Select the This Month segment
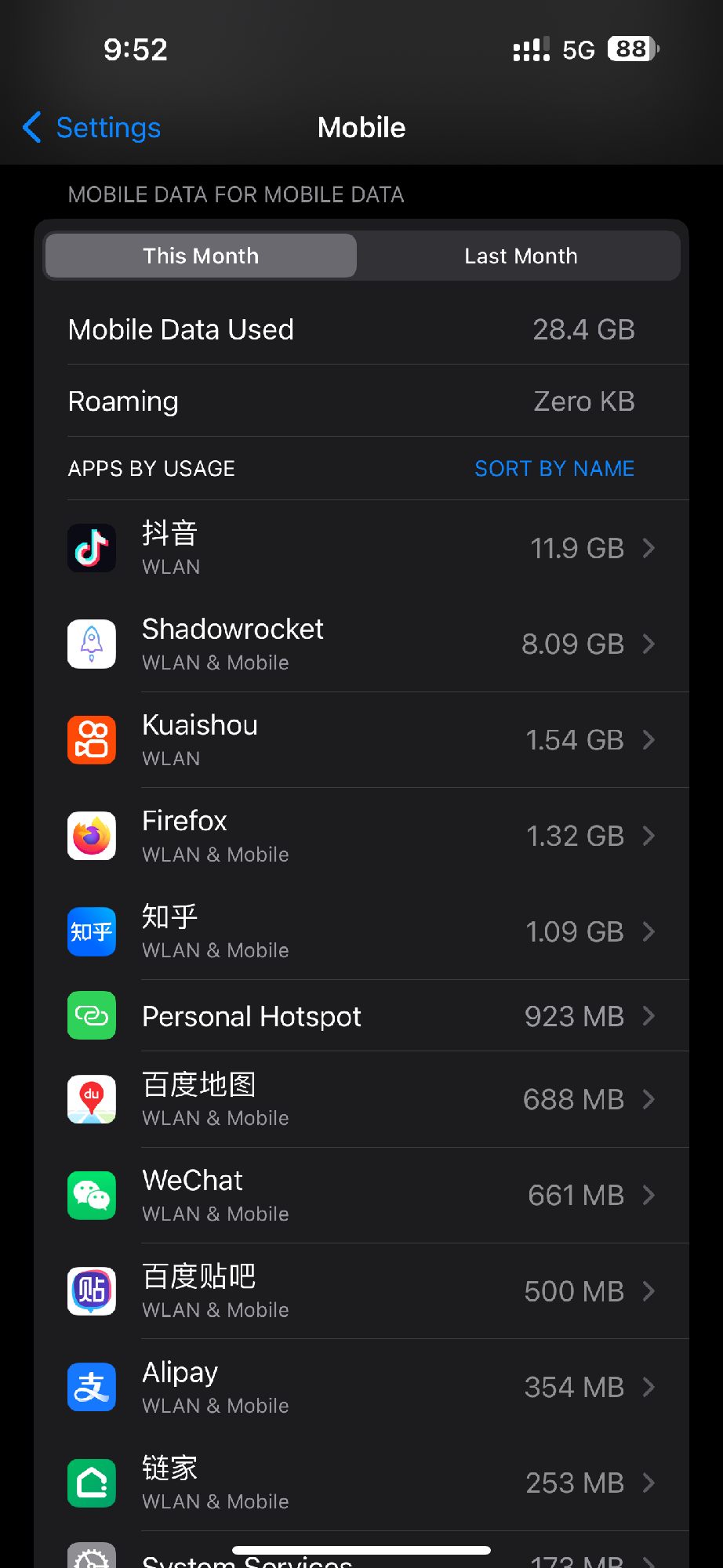This screenshot has height=1568, width=723. pos(201,256)
